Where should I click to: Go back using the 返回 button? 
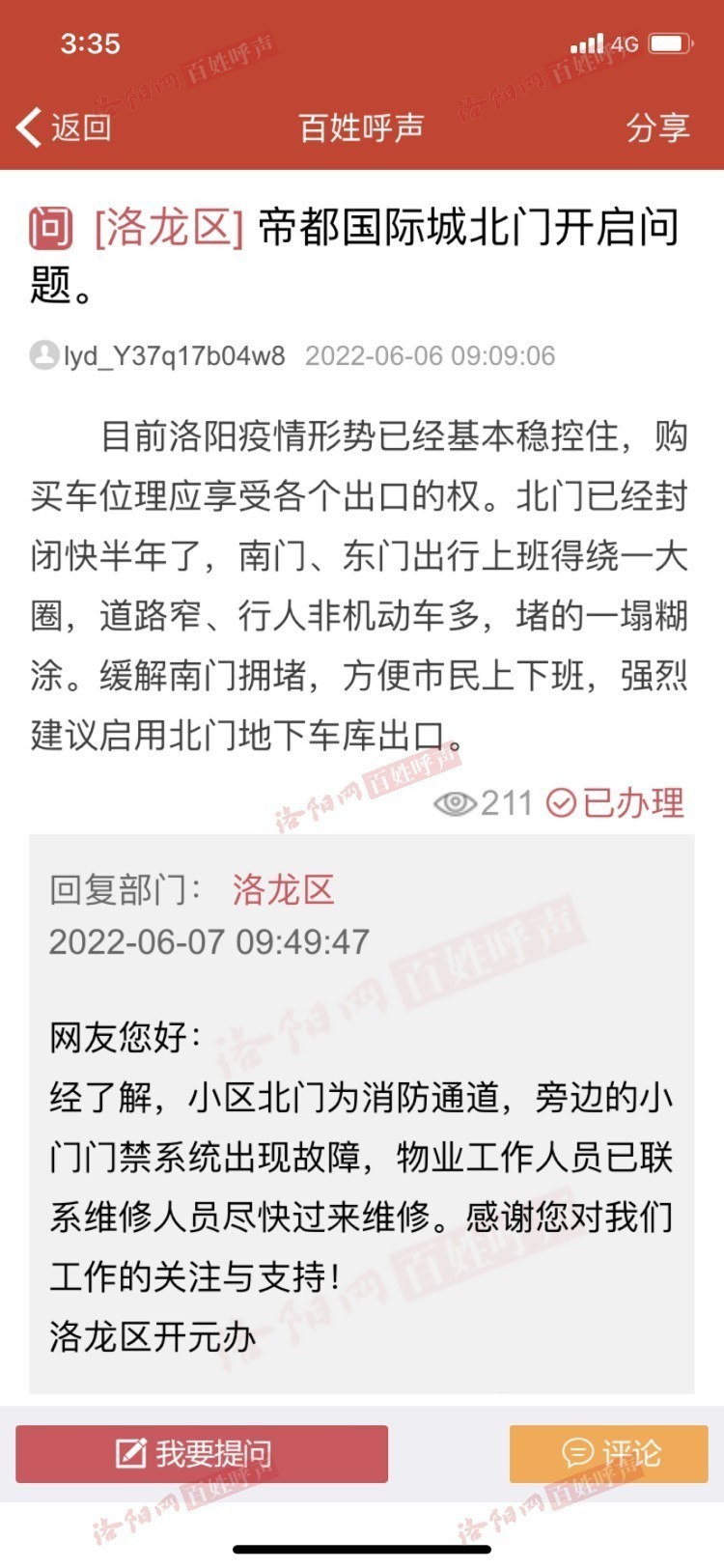pyautogui.click(x=64, y=127)
